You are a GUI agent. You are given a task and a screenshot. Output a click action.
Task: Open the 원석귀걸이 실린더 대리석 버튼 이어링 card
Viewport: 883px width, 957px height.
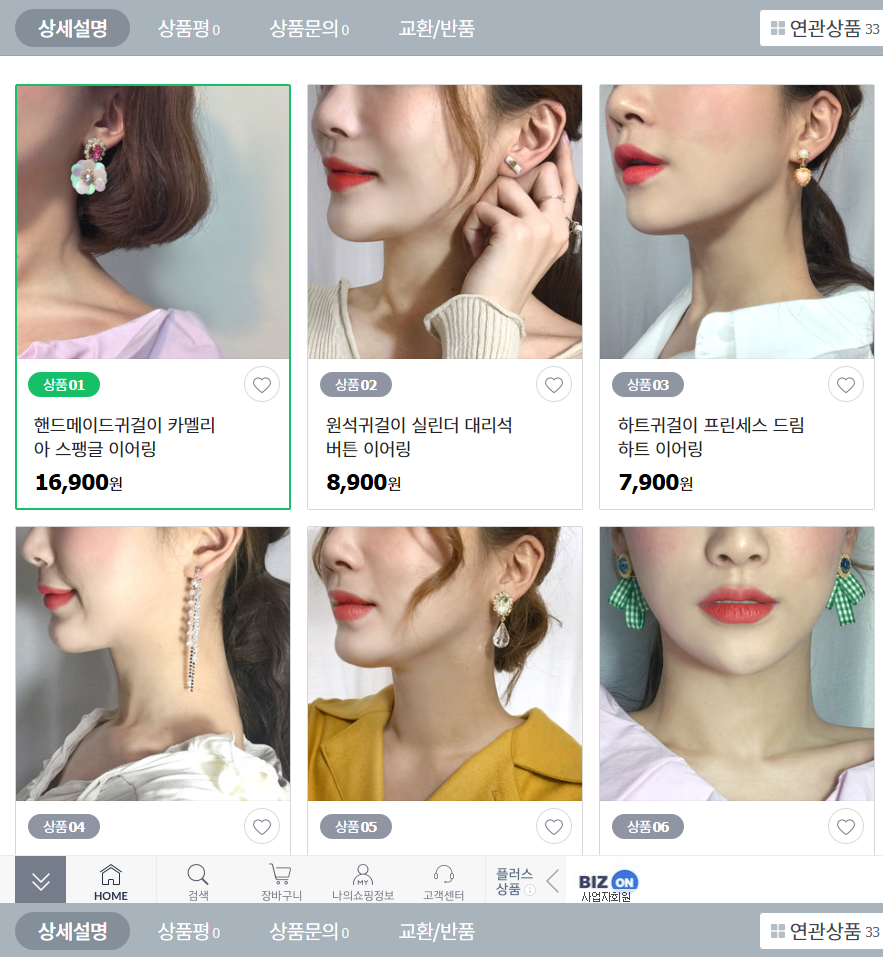coord(445,222)
